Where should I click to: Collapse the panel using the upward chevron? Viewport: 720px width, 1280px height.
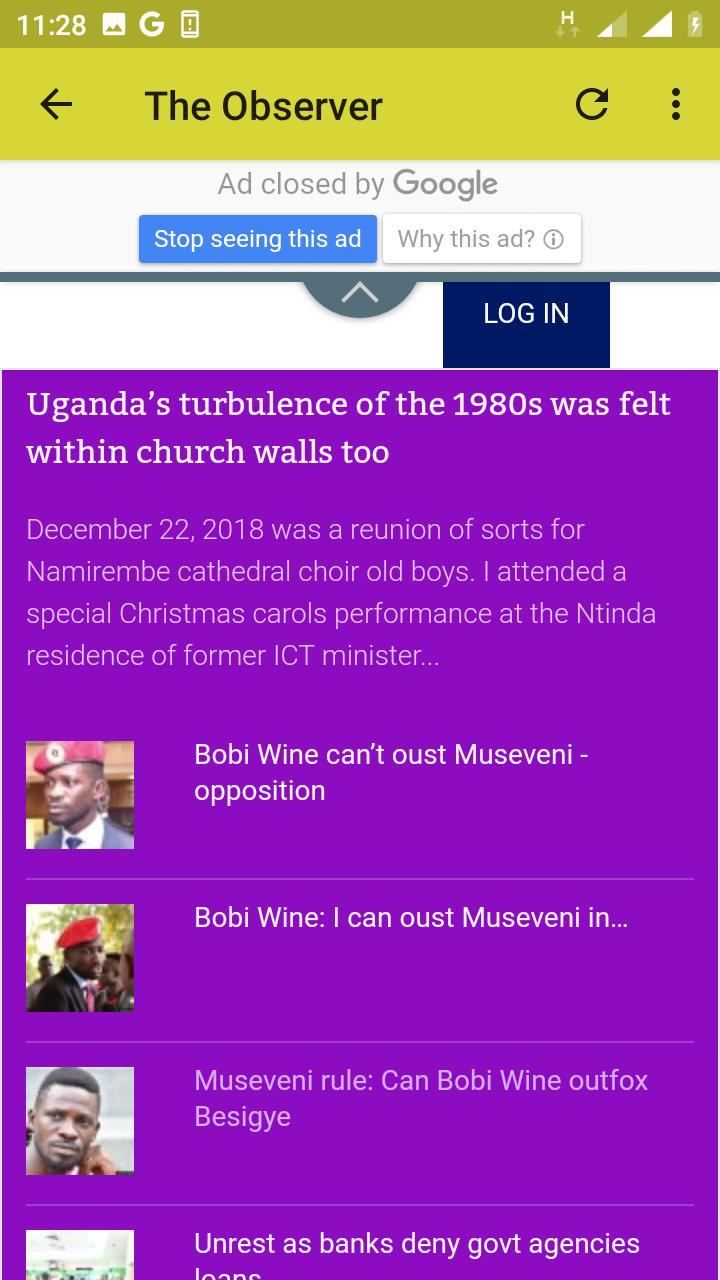[x=360, y=293]
